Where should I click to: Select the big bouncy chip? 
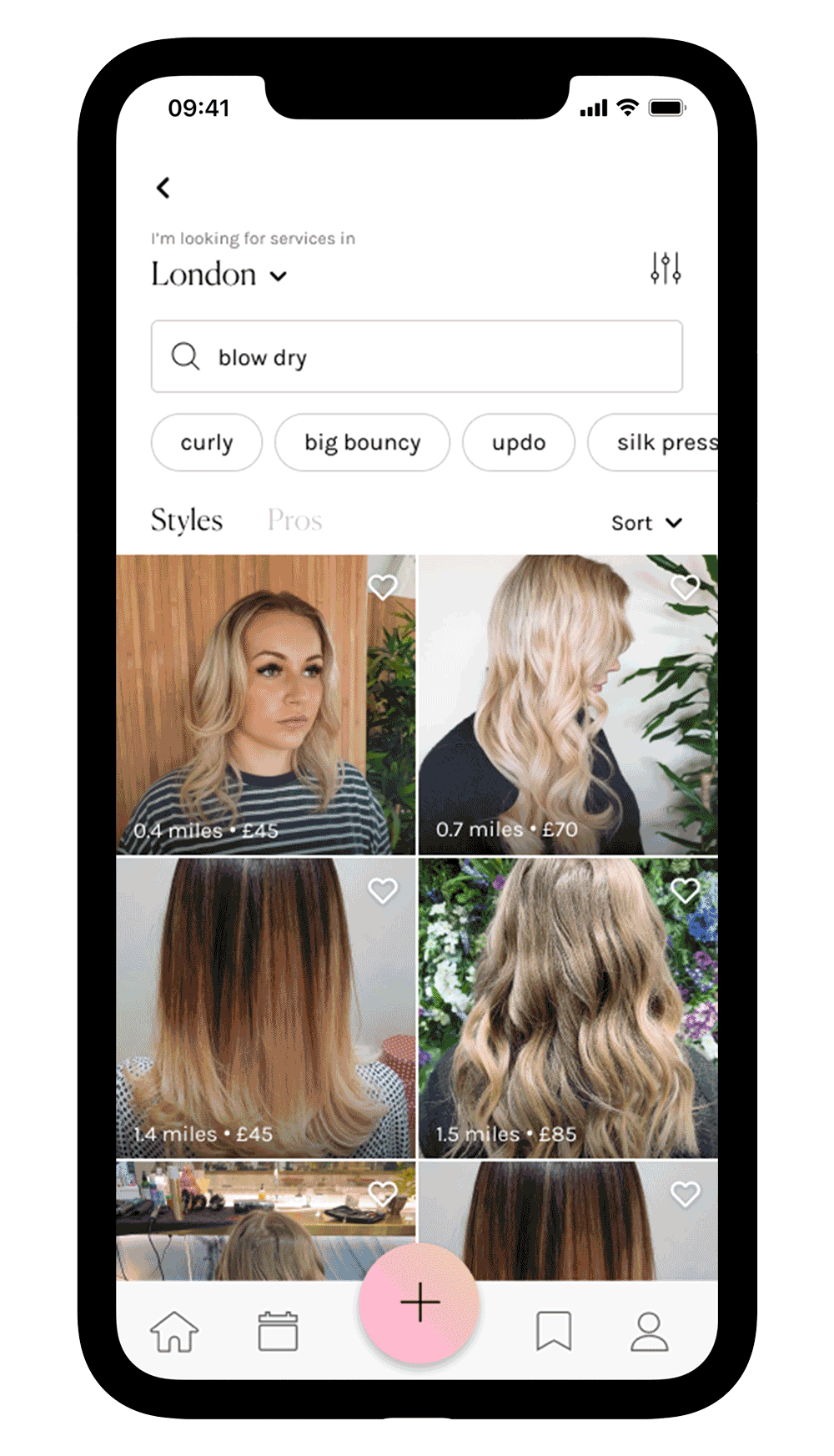click(x=362, y=442)
